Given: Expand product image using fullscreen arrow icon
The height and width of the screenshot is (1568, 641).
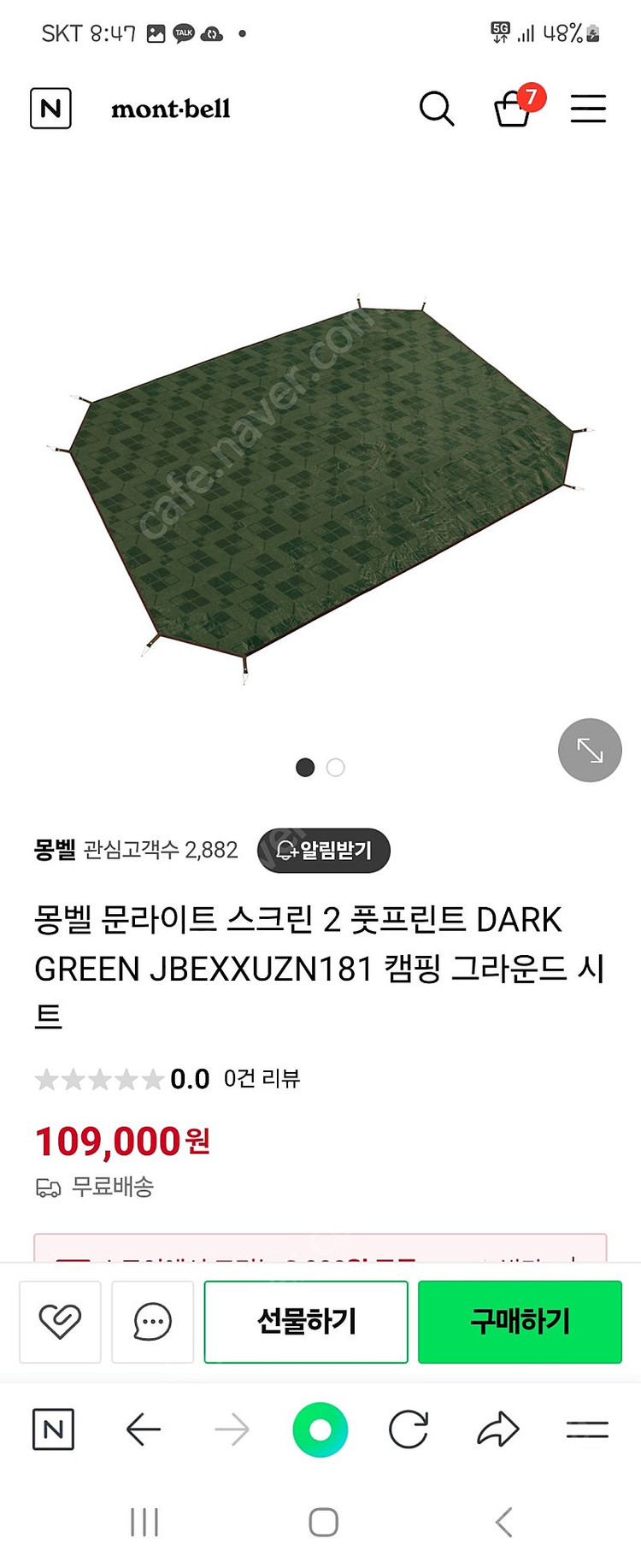Looking at the screenshot, I should pyautogui.click(x=589, y=750).
